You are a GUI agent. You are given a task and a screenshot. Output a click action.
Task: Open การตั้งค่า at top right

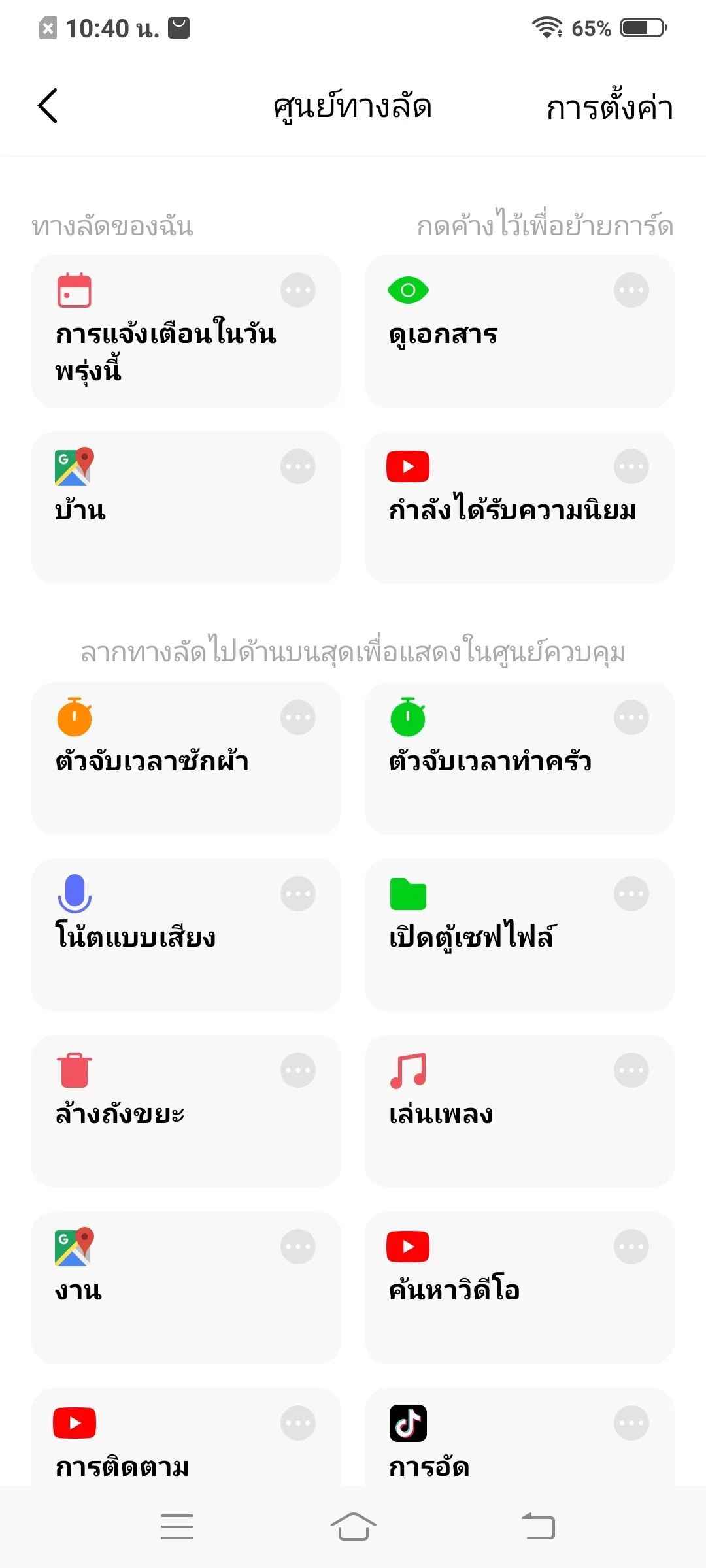pos(609,107)
